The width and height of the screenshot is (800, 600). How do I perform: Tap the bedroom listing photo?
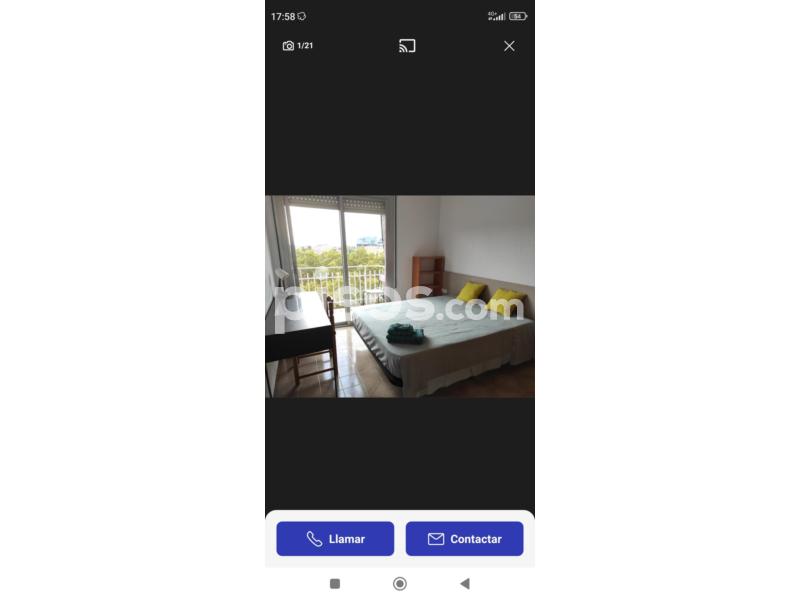pos(400,296)
